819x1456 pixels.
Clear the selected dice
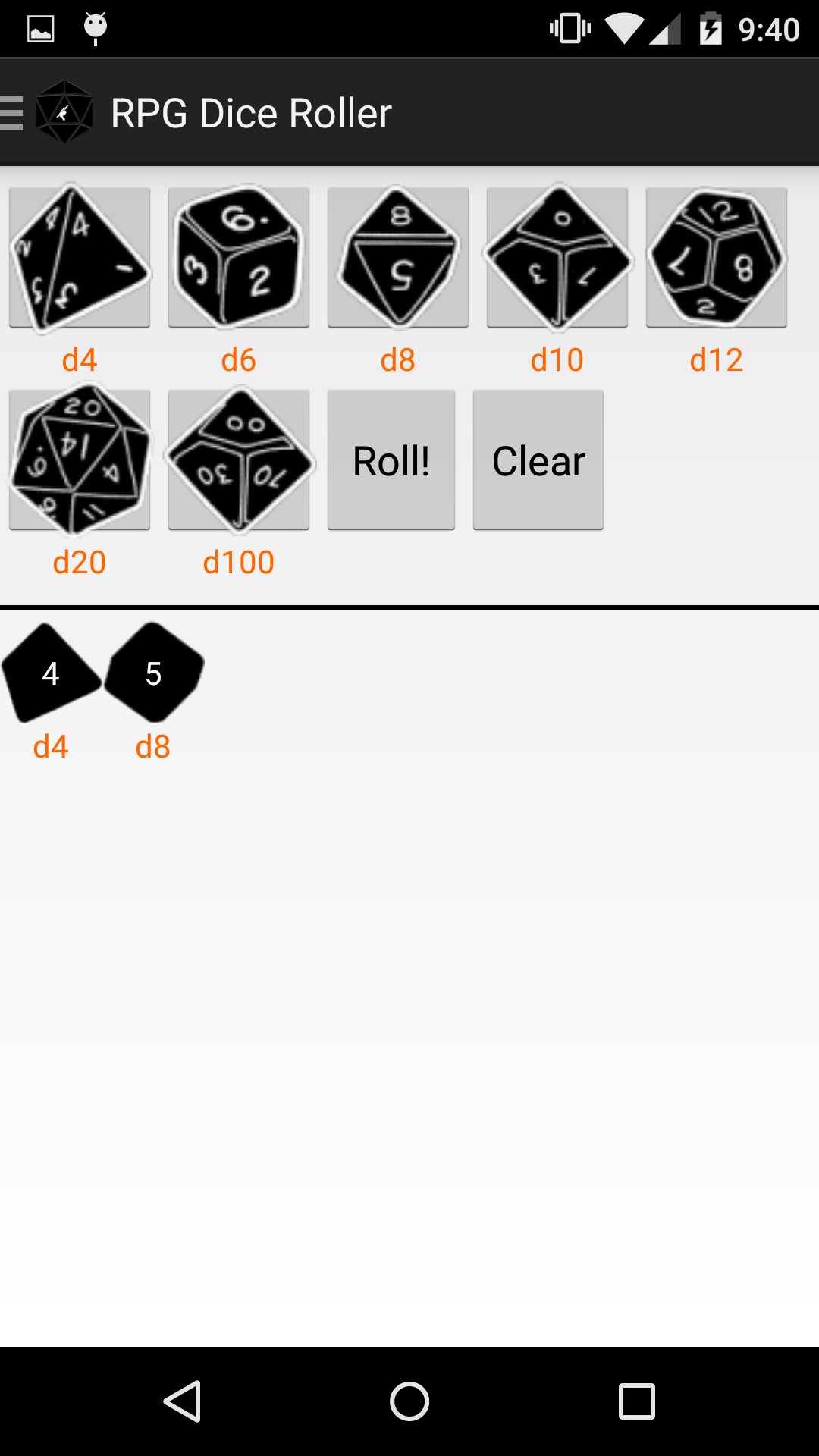pyautogui.click(x=538, y=460)
